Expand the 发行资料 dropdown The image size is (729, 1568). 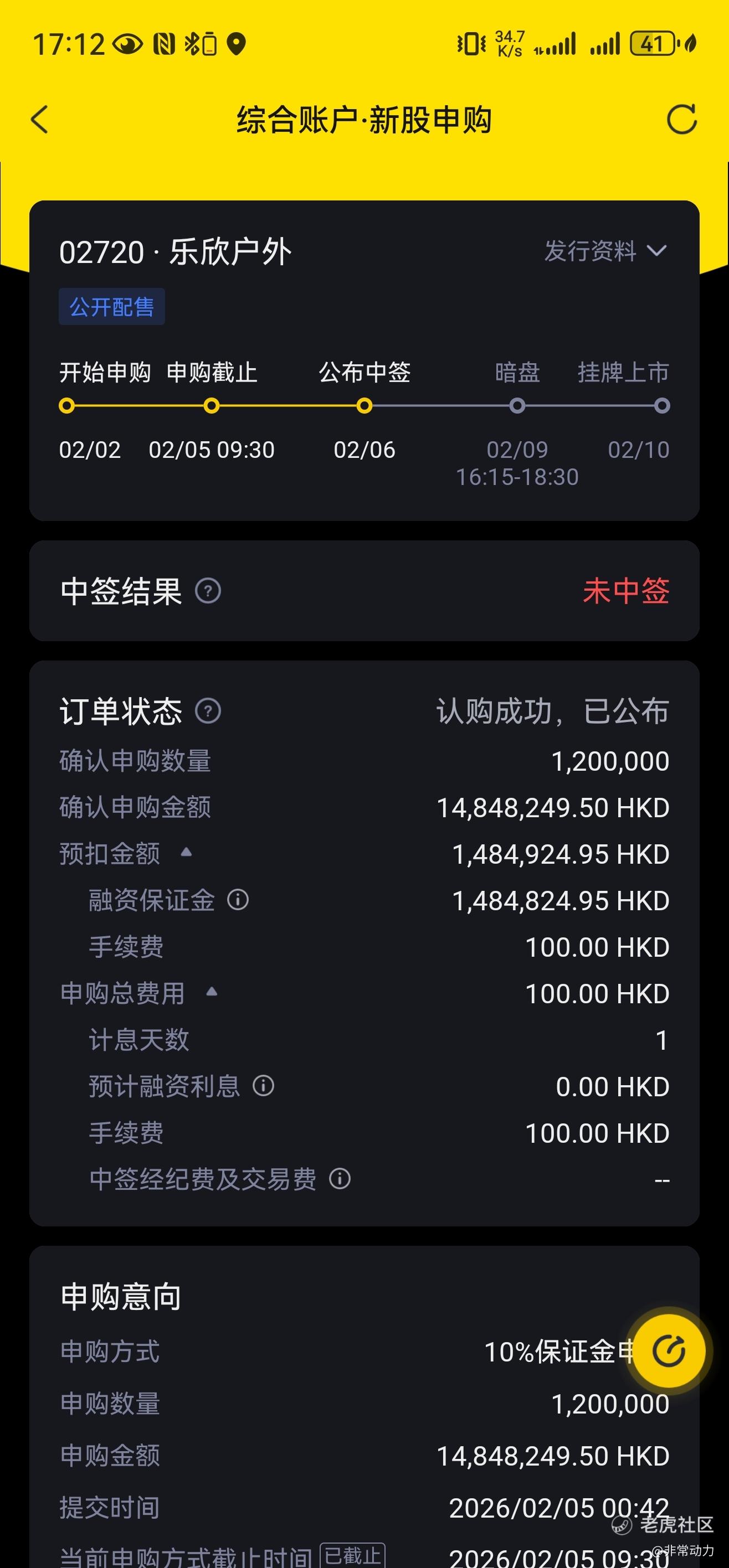(x=605, y=251)
